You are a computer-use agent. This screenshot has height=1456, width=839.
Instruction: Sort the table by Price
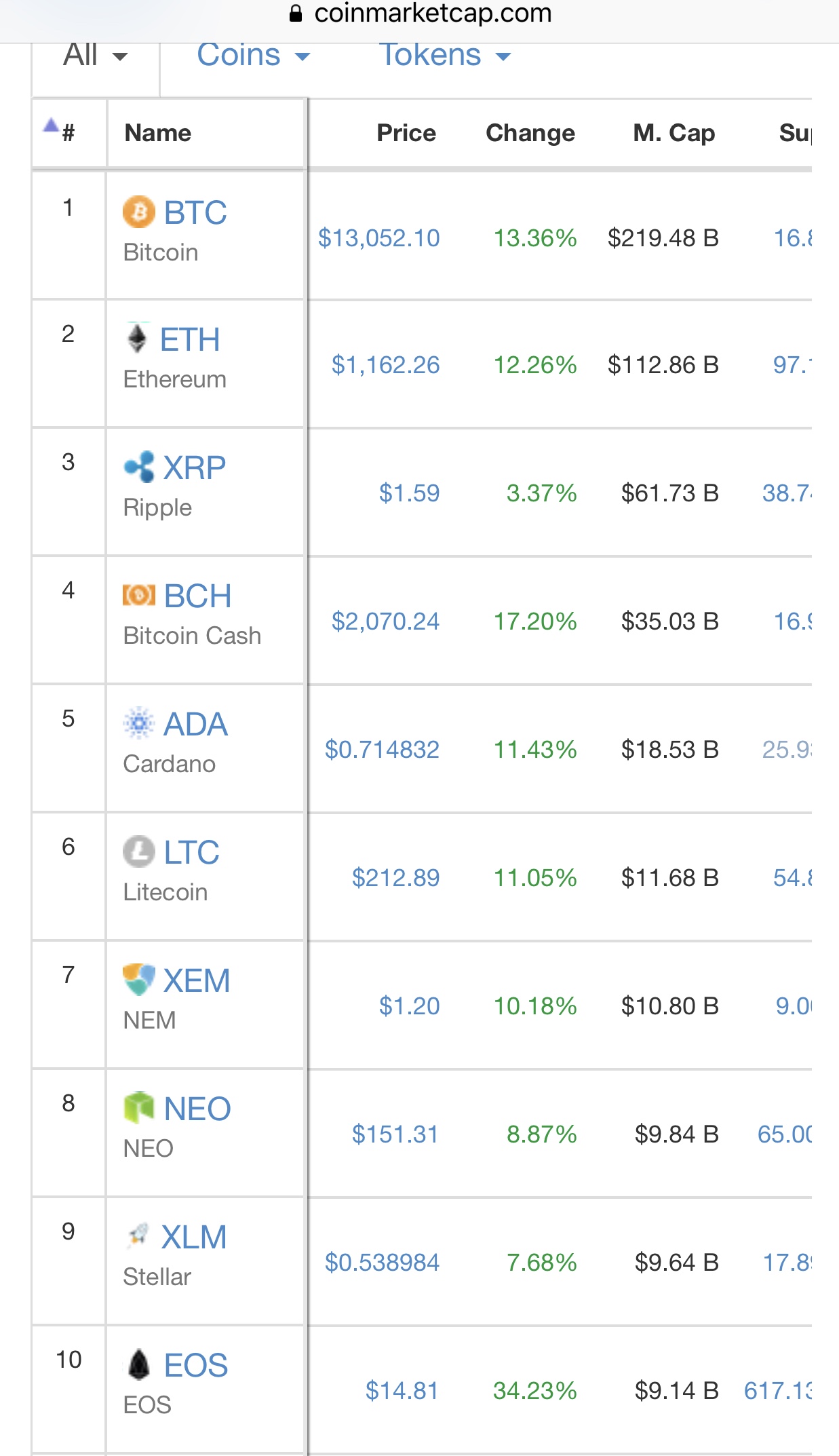[x=406, y=133]
